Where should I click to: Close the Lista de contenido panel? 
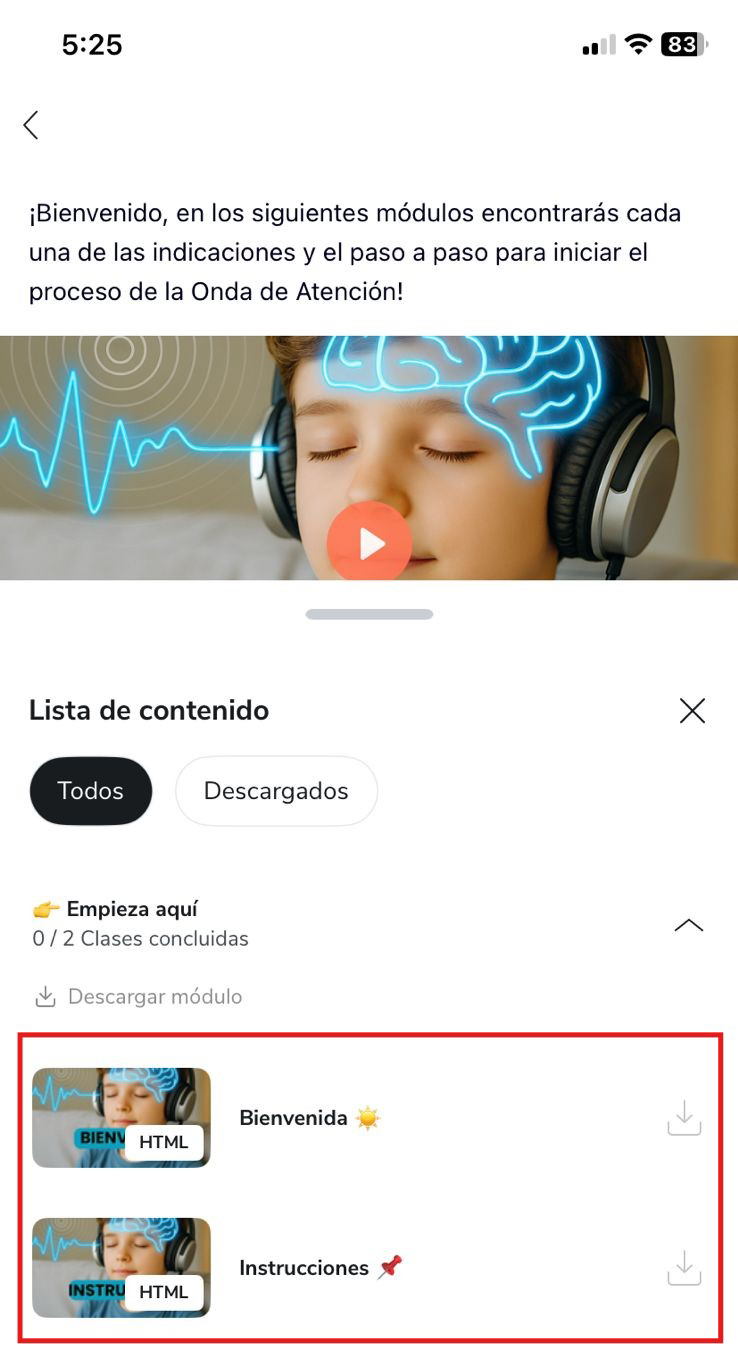692,711
